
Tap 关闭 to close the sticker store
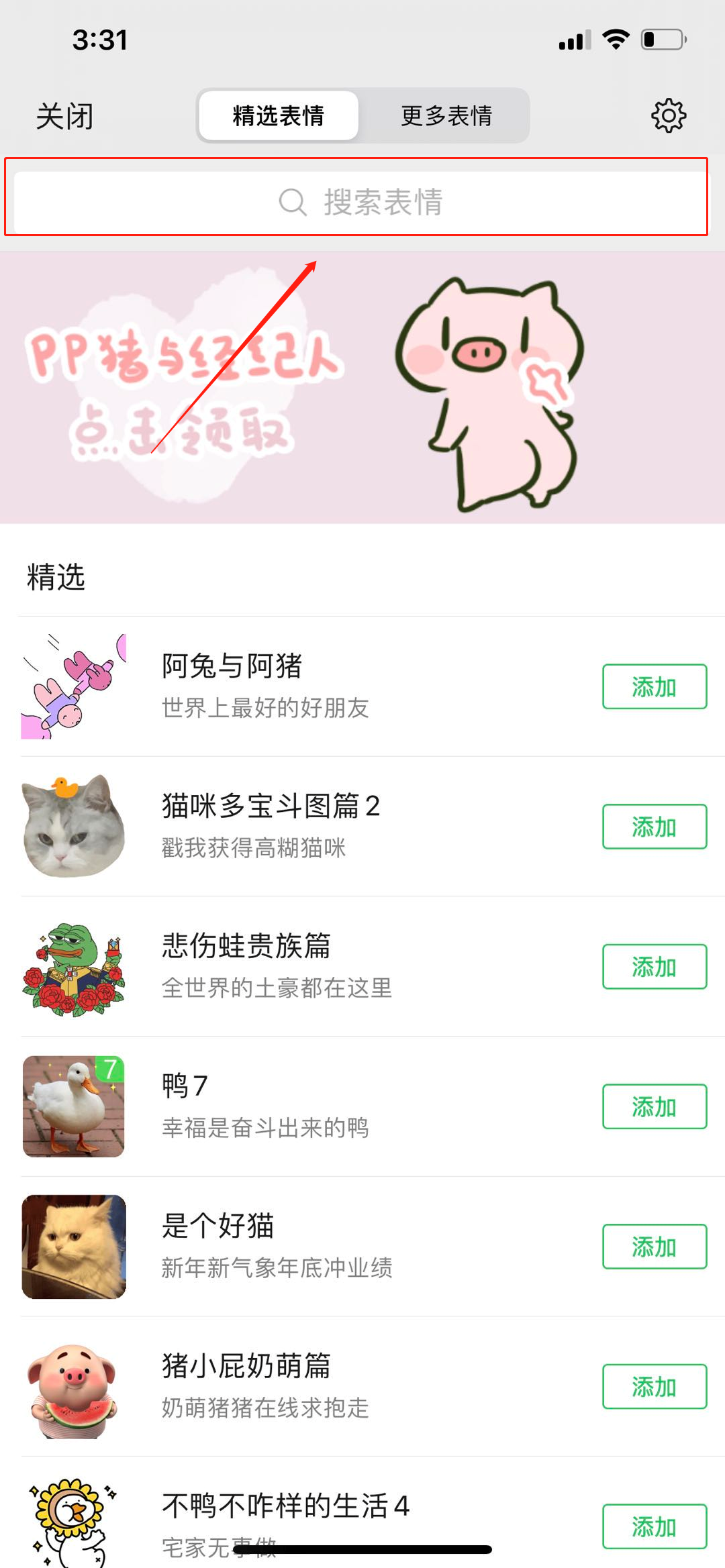point(64,116)
